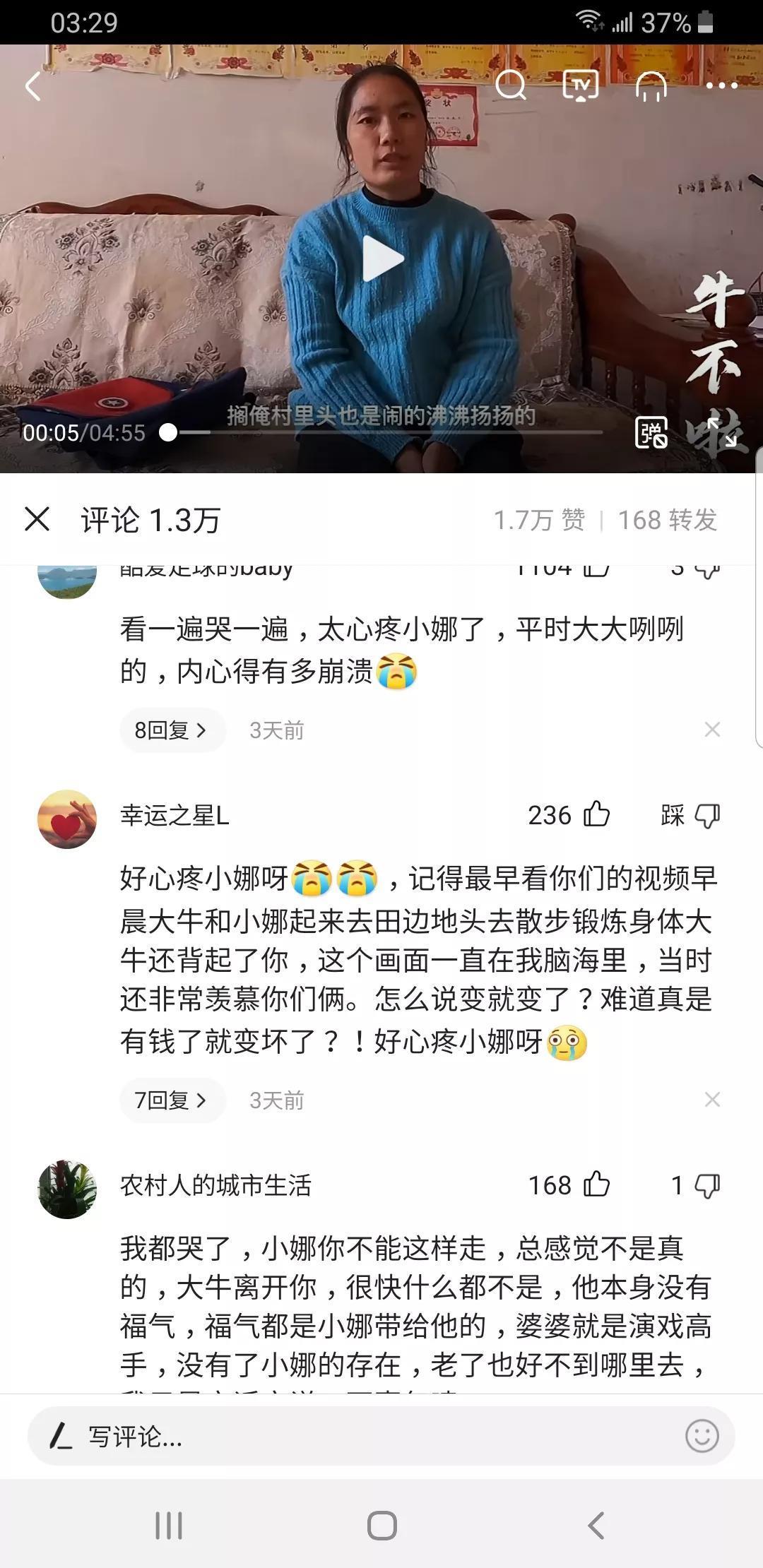763x1568 pixels.
Task: Tap the 写评论 comment input field
Action: 353,1436
